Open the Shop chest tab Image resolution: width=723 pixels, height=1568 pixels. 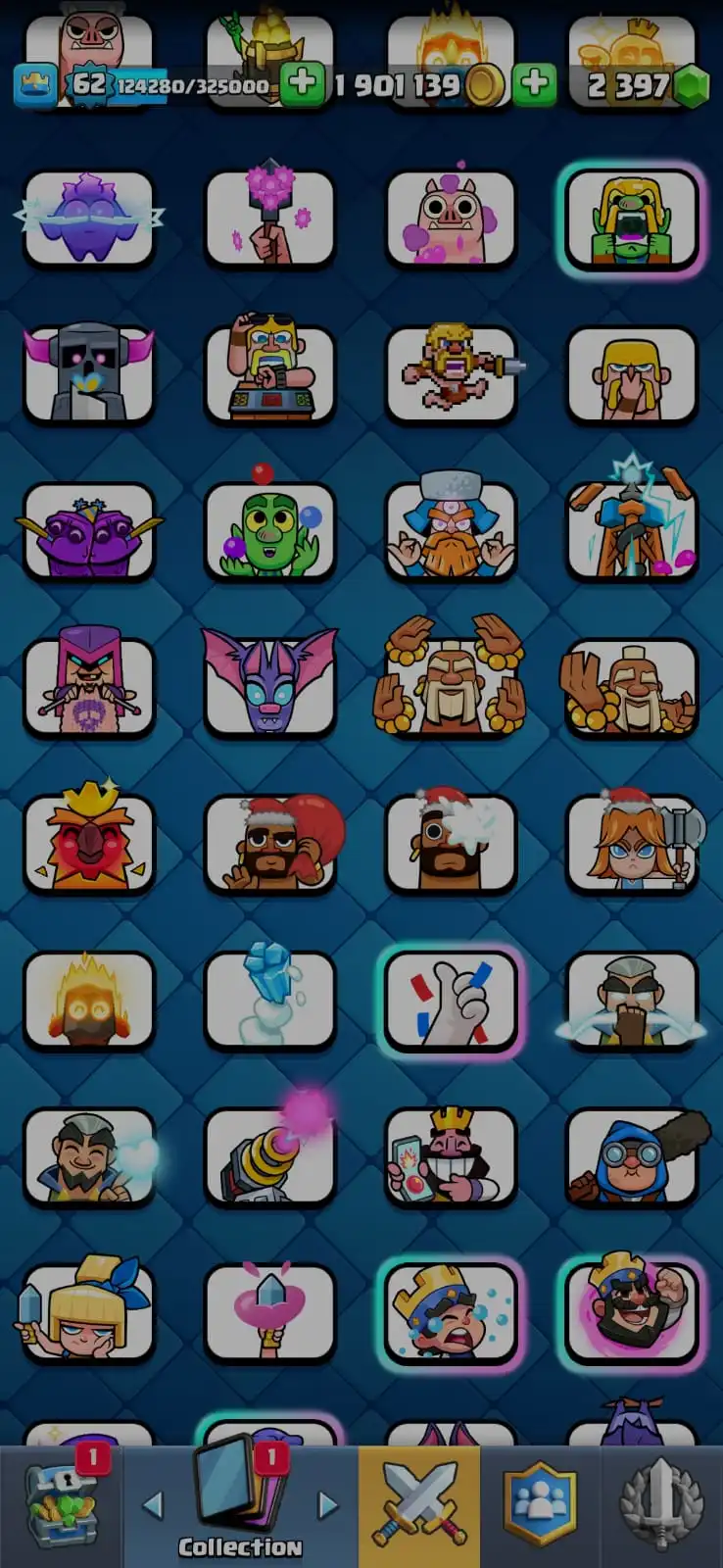62,1506
